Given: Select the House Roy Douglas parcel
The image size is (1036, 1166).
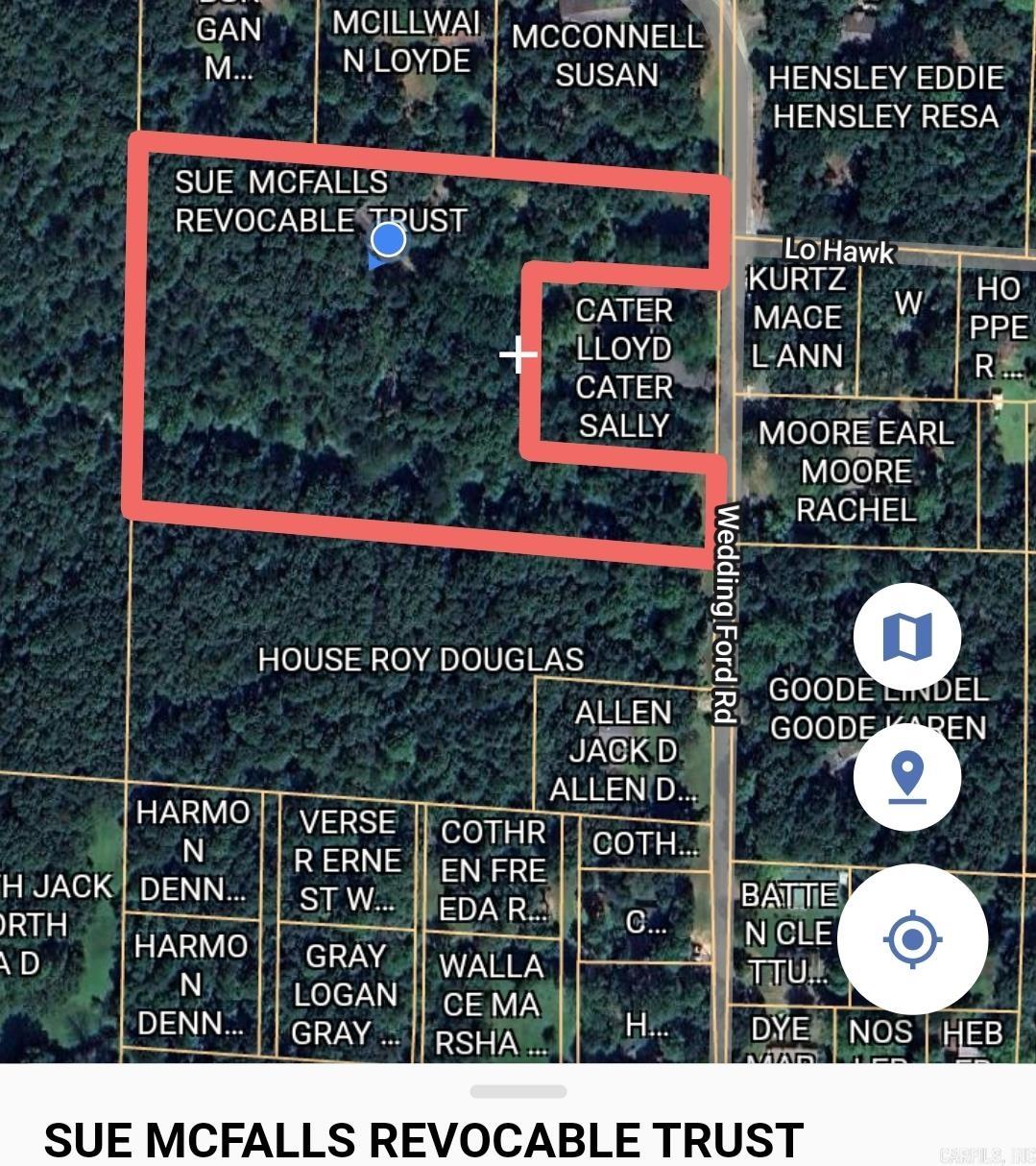Looking at the screenshot, I should click(x=421, y=660).
